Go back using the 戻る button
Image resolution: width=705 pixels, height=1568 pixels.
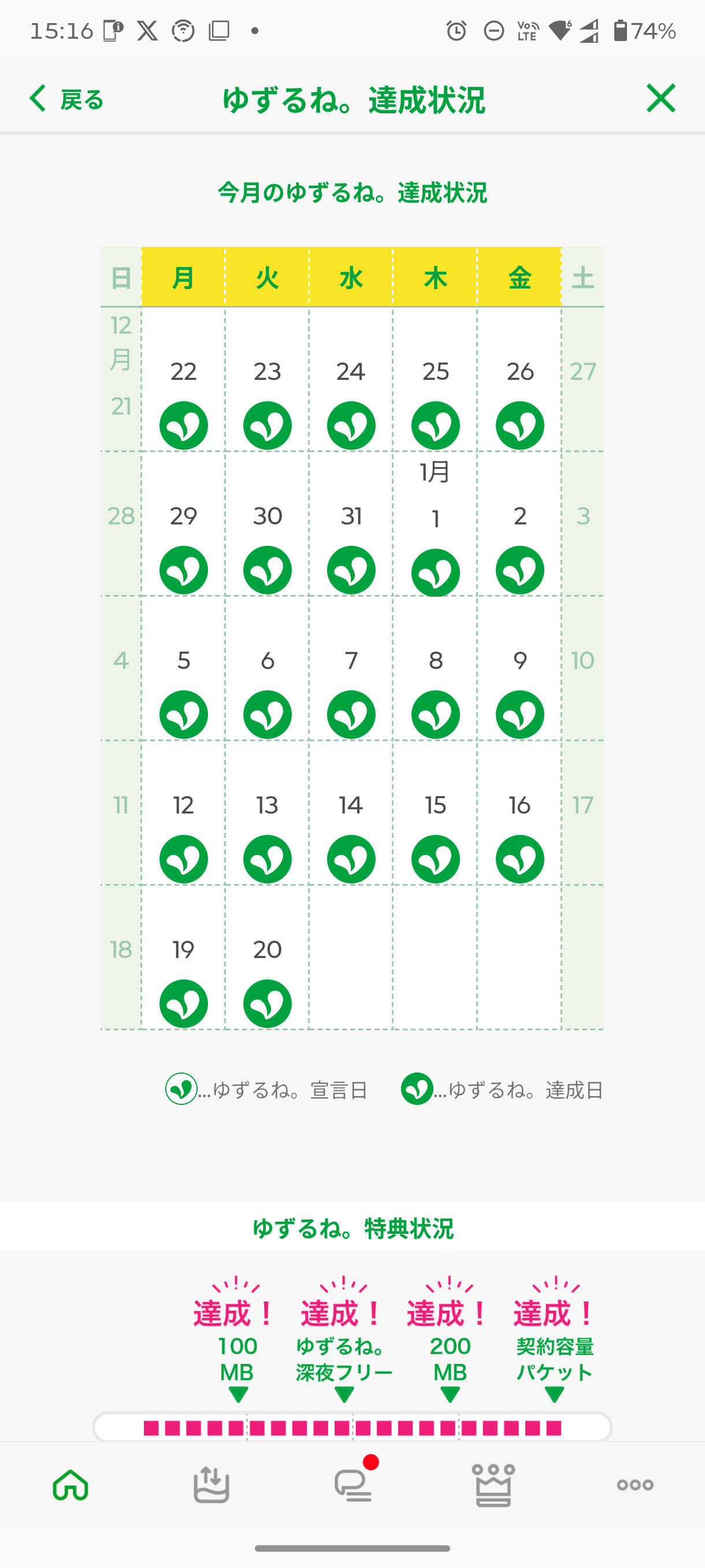67,99
